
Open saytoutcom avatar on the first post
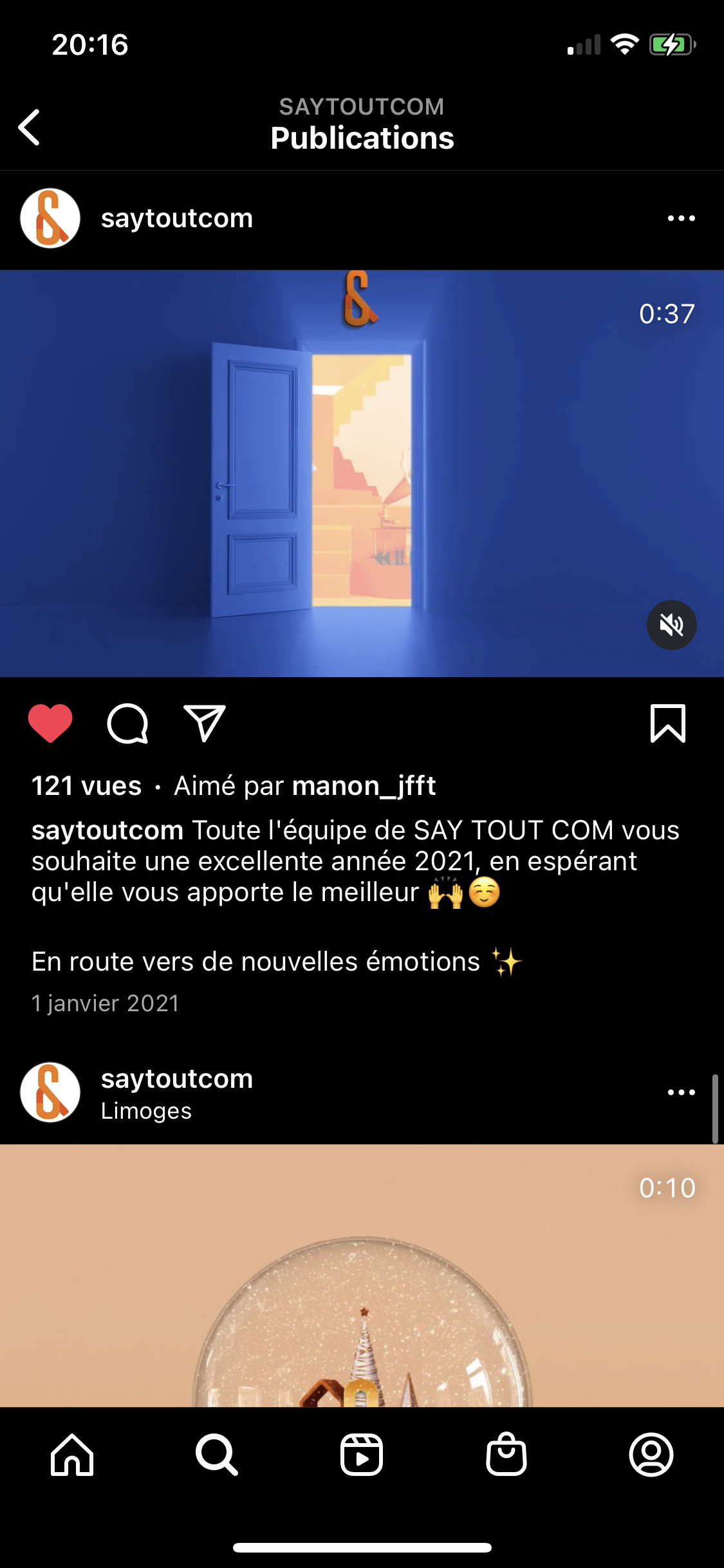50,218
